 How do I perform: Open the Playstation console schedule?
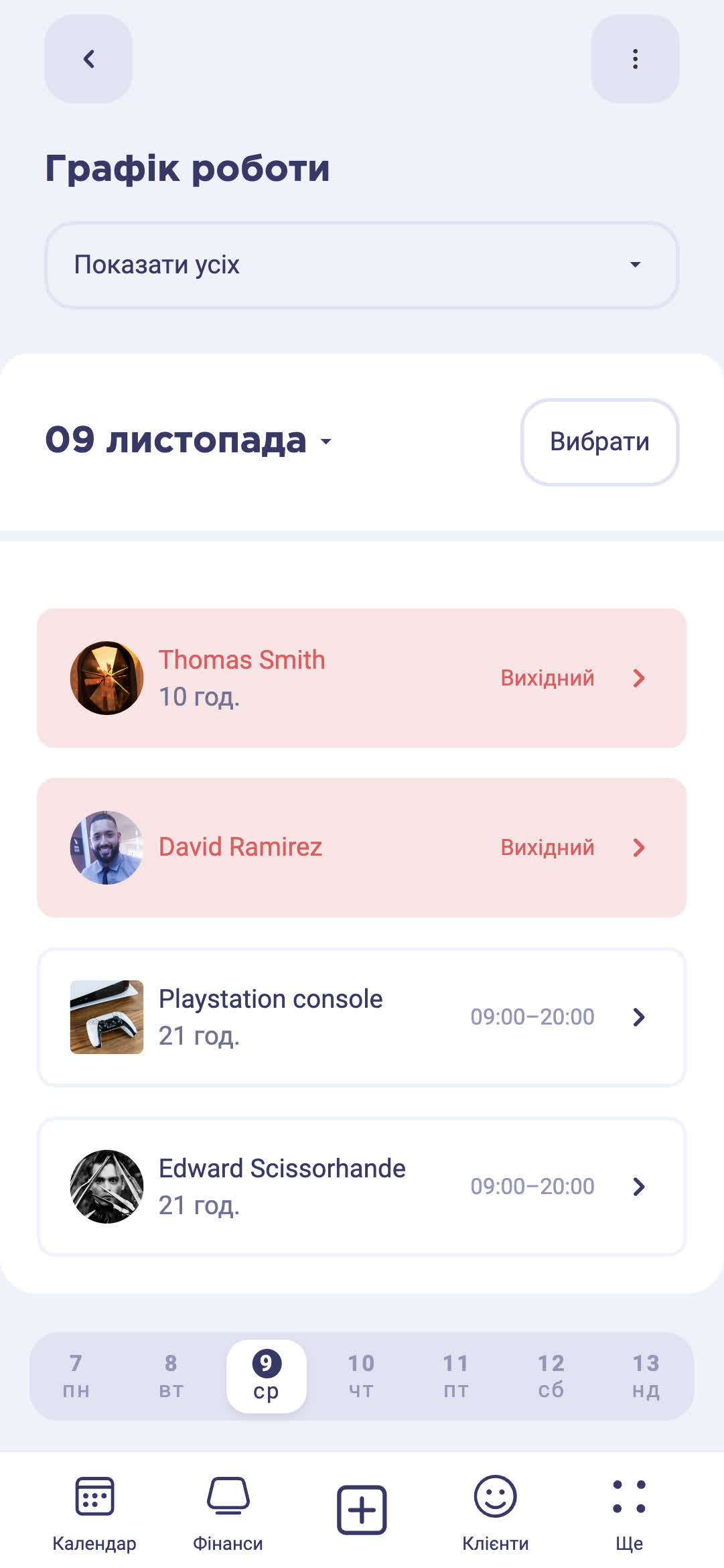coord(362,1017)
